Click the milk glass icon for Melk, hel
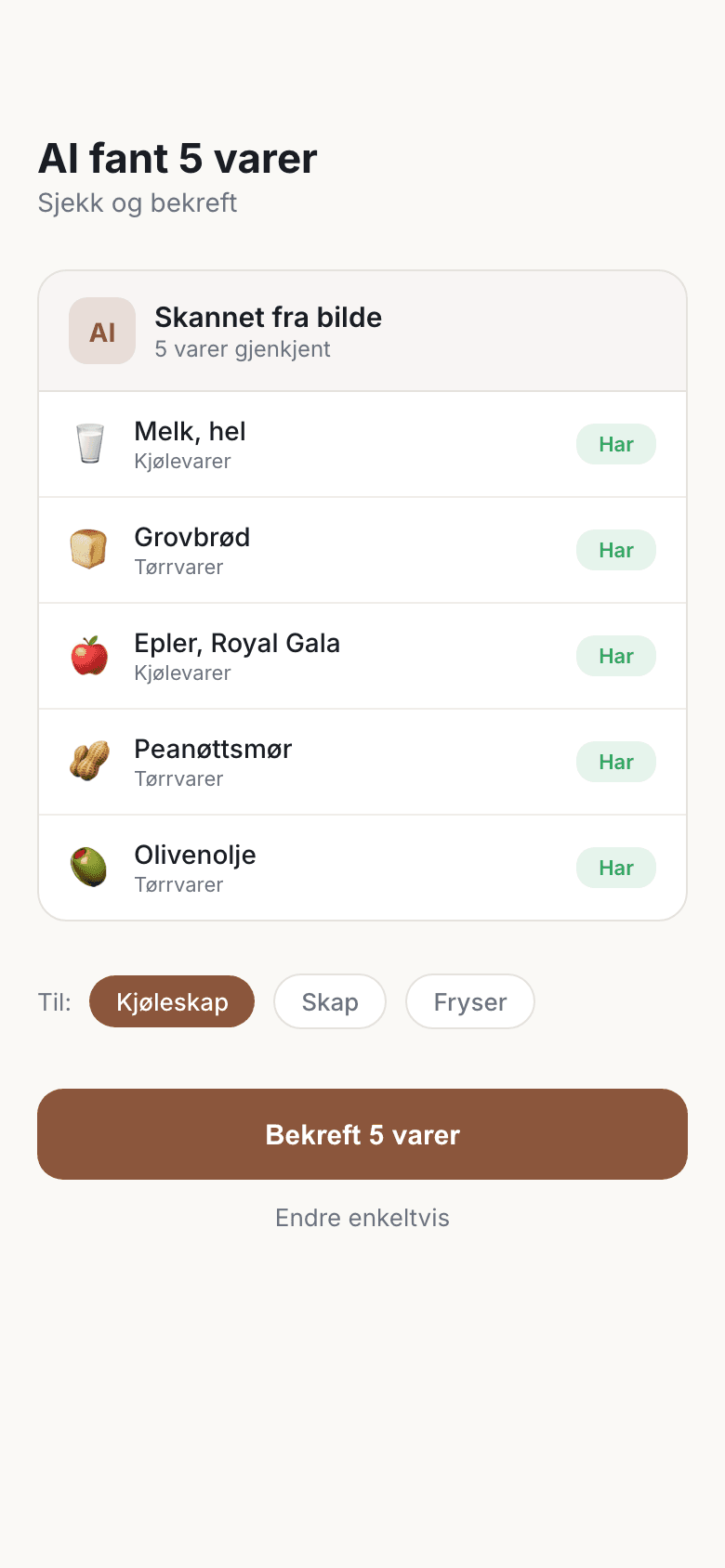 (89, 444)
